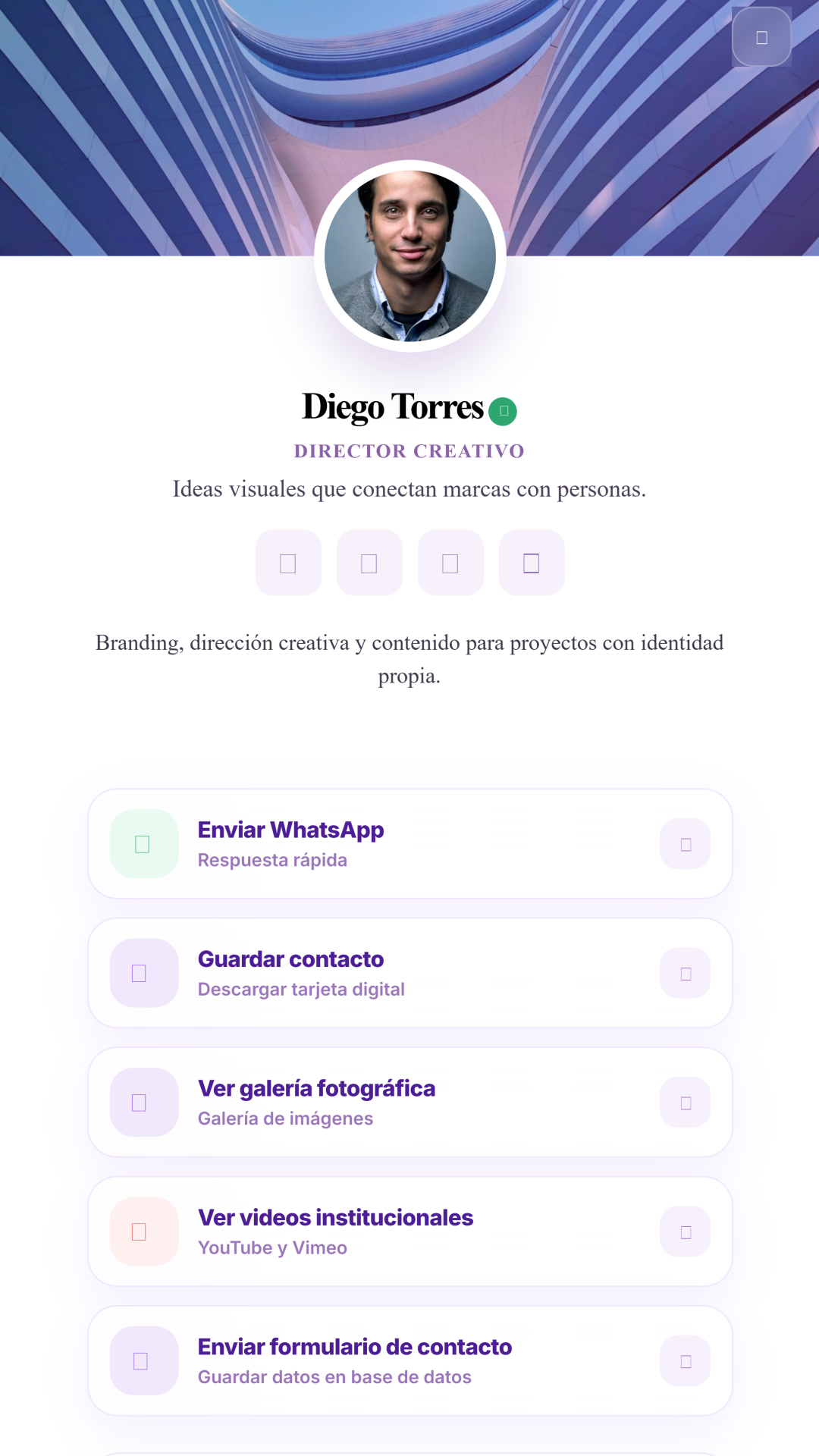Open the Enviar WhatsApp option

click(x=409, y=844)
